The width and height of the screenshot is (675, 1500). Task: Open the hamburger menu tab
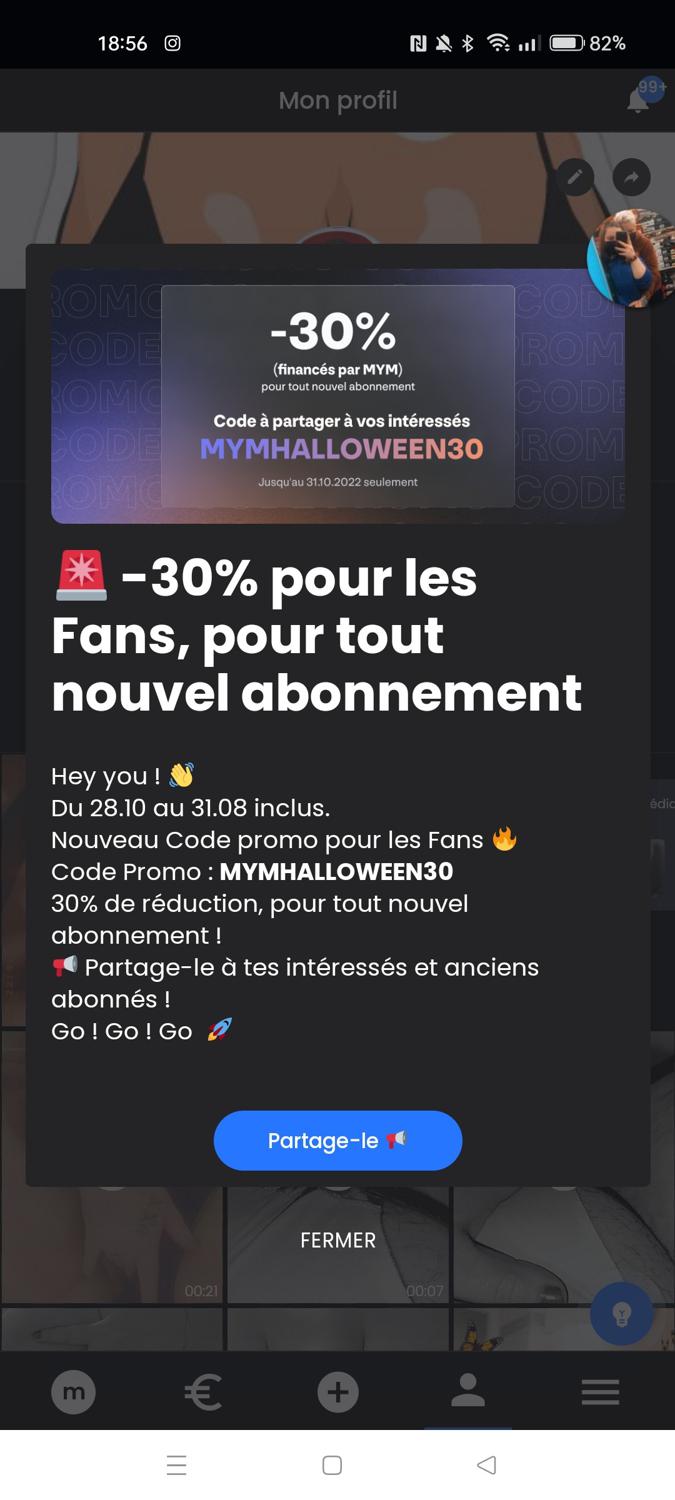[x=600, y=1392]
